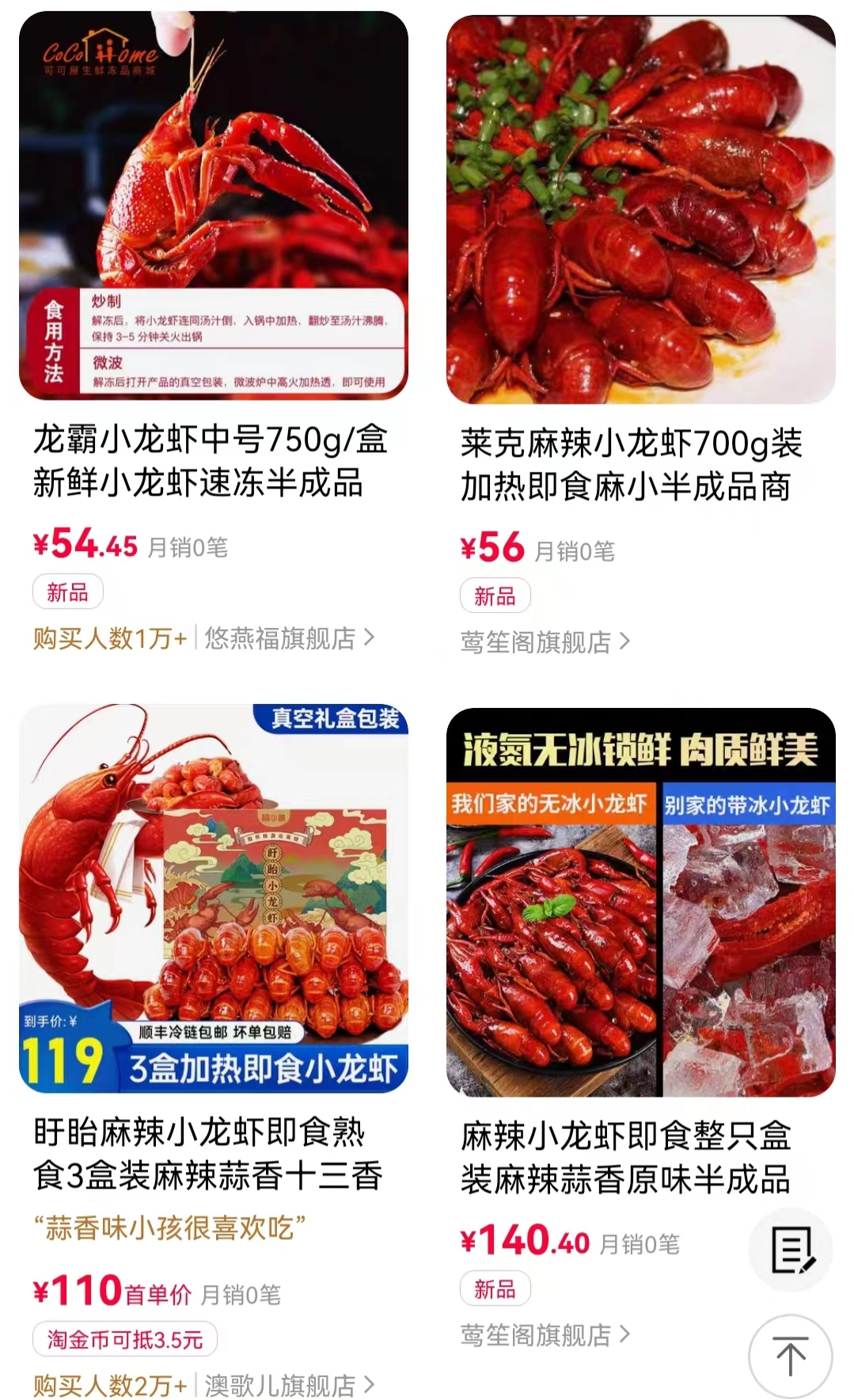Jump back to top with the arrow button

791,1356
